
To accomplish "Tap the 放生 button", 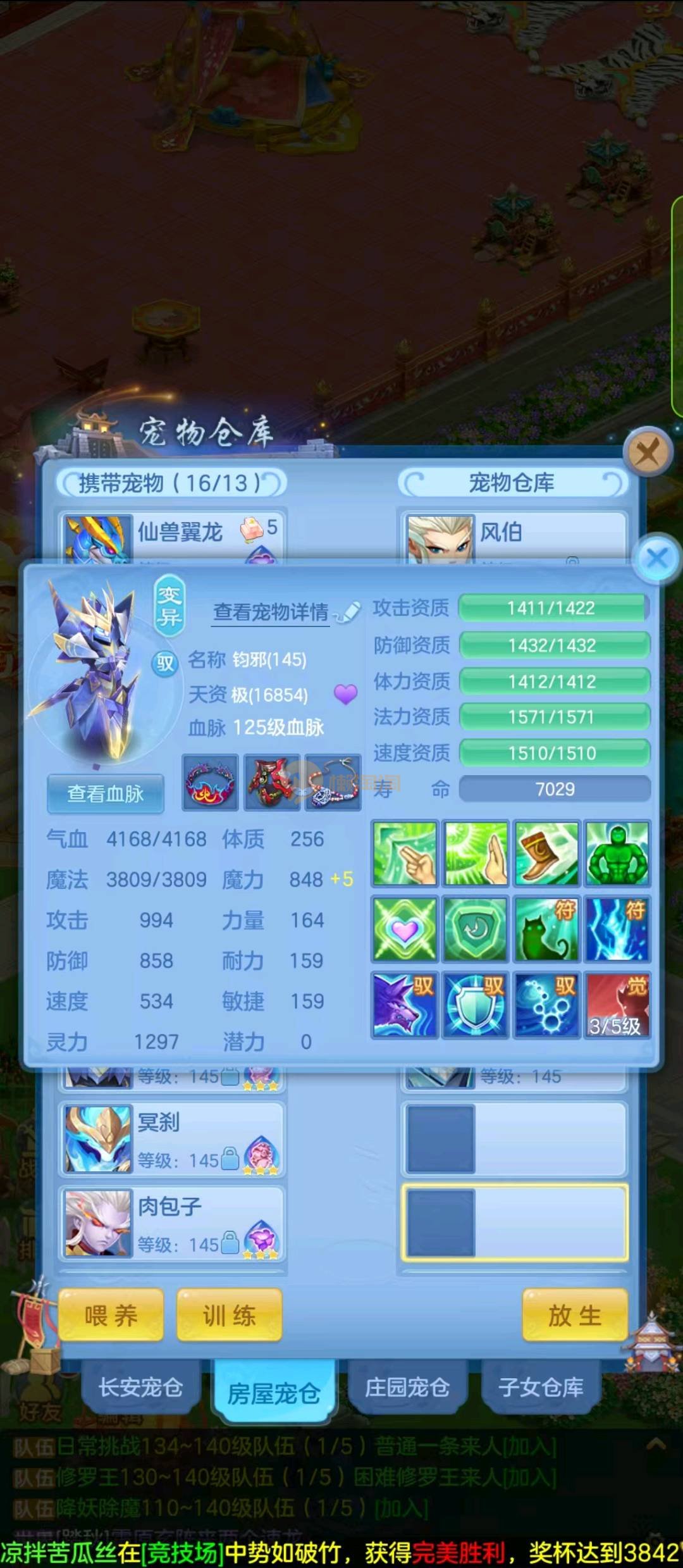I will [x=574, y=1316].
